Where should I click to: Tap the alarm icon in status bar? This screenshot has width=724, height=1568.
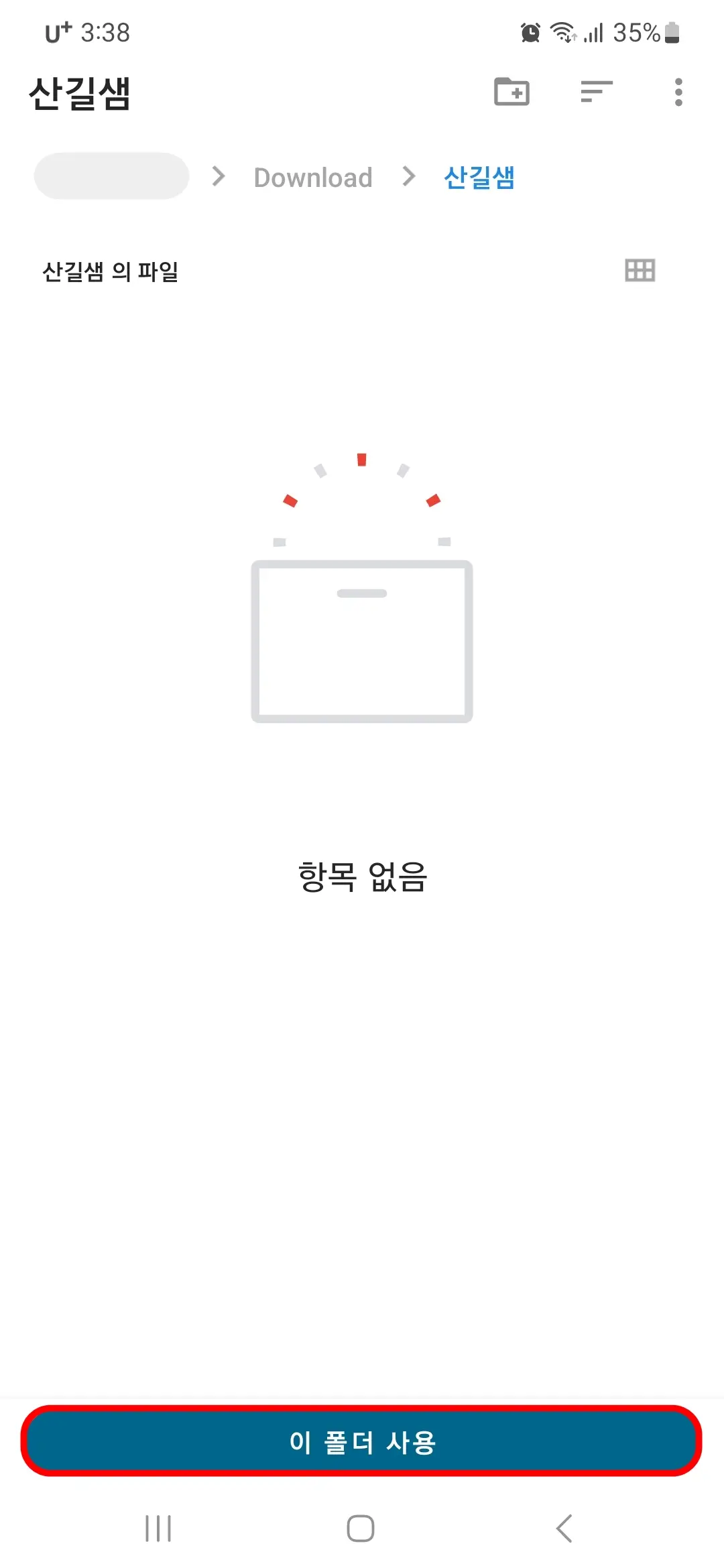click(529, 31)
